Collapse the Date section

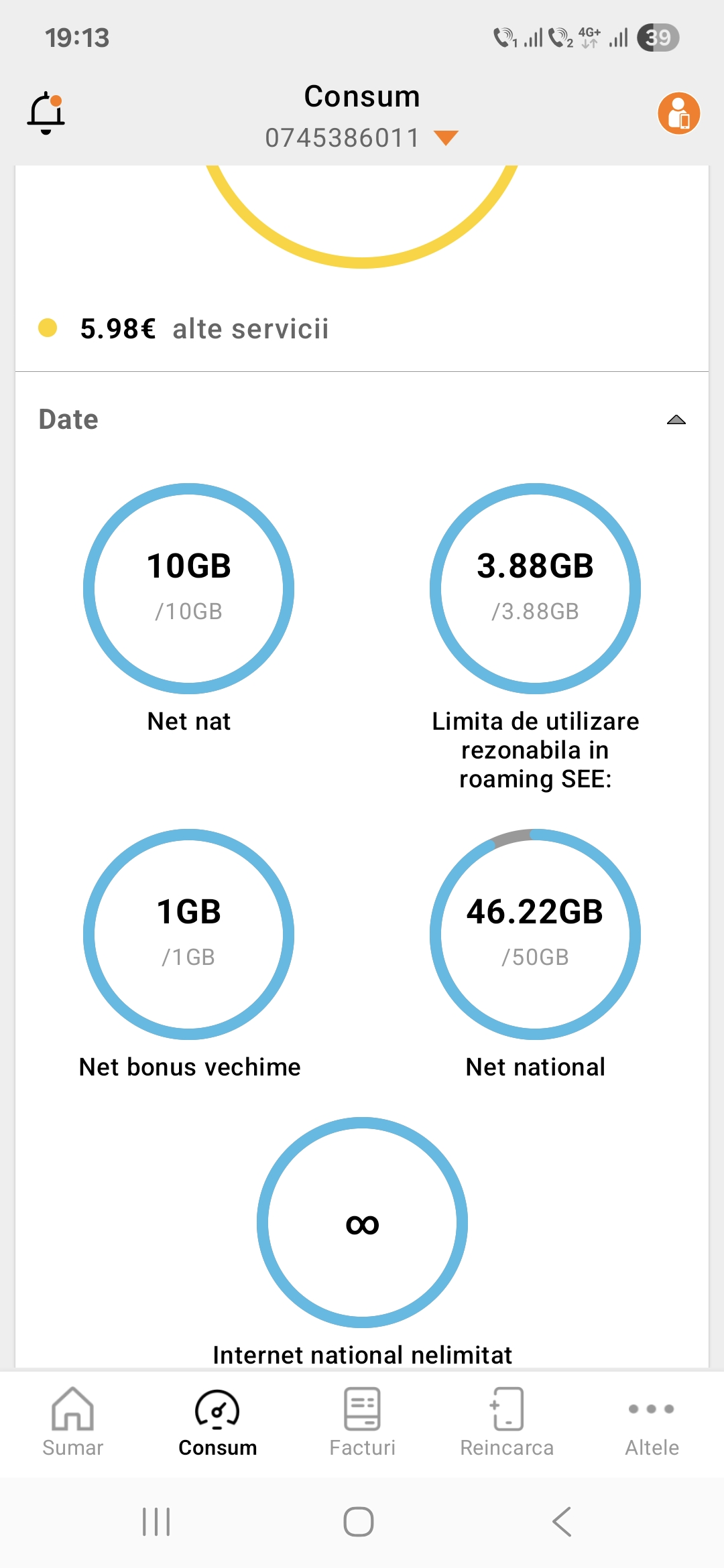tap(676, 420)
